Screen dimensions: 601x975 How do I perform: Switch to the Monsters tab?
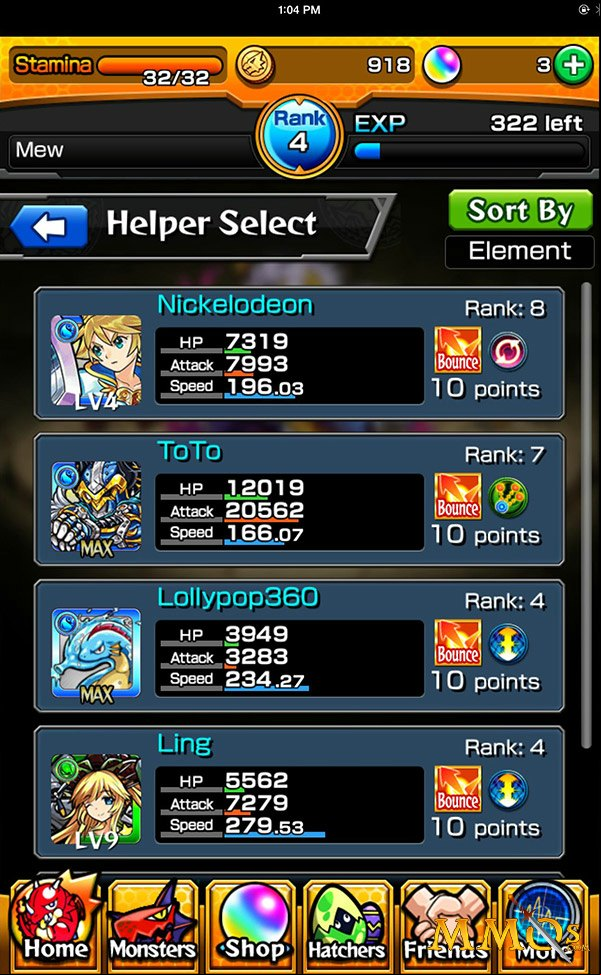point(153,924)
